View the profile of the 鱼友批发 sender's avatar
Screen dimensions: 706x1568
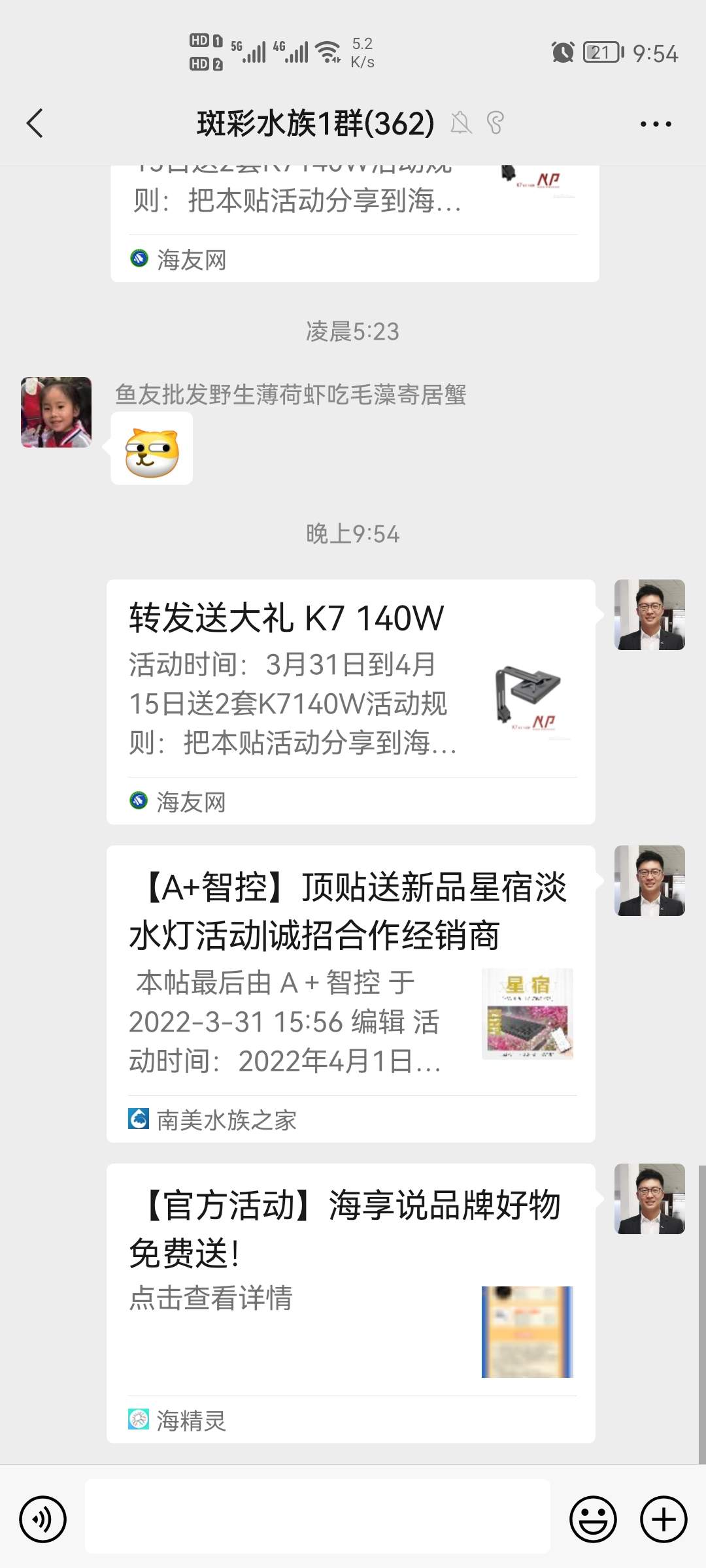click(56, 412)
